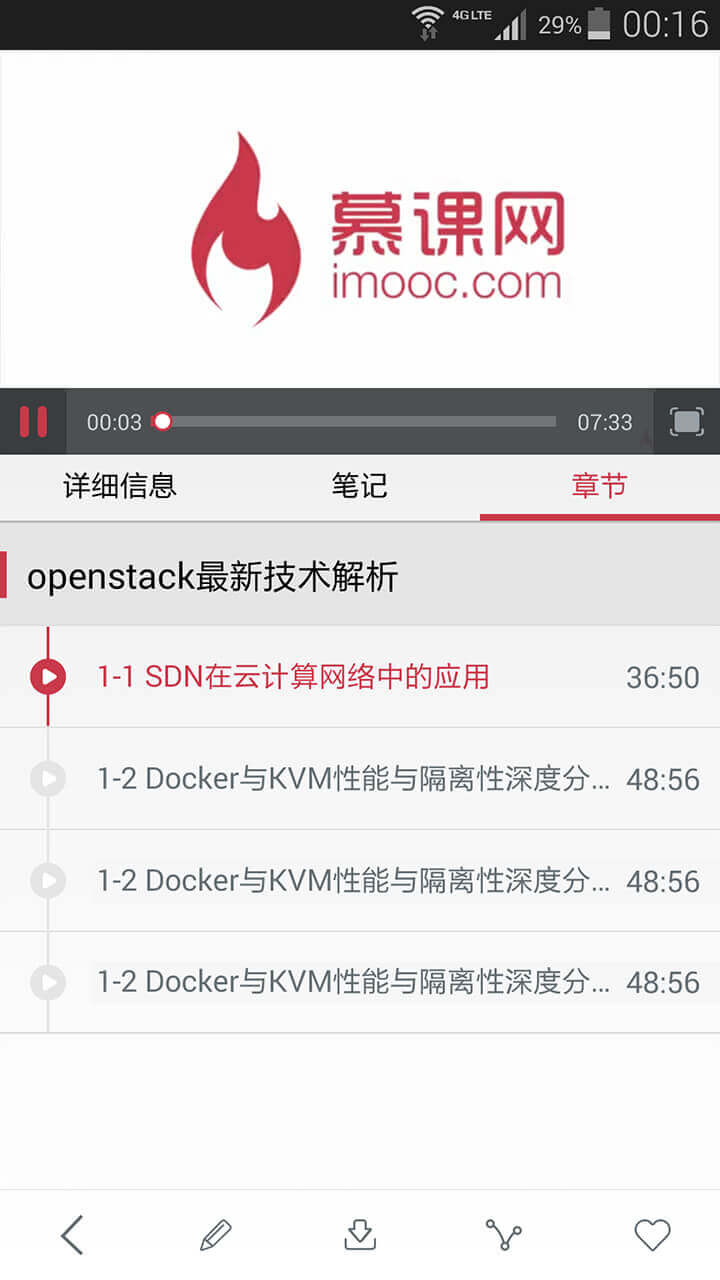720x1280 pixels.
Task: Tap the video progress bar to seek
Action: [360, 422]
